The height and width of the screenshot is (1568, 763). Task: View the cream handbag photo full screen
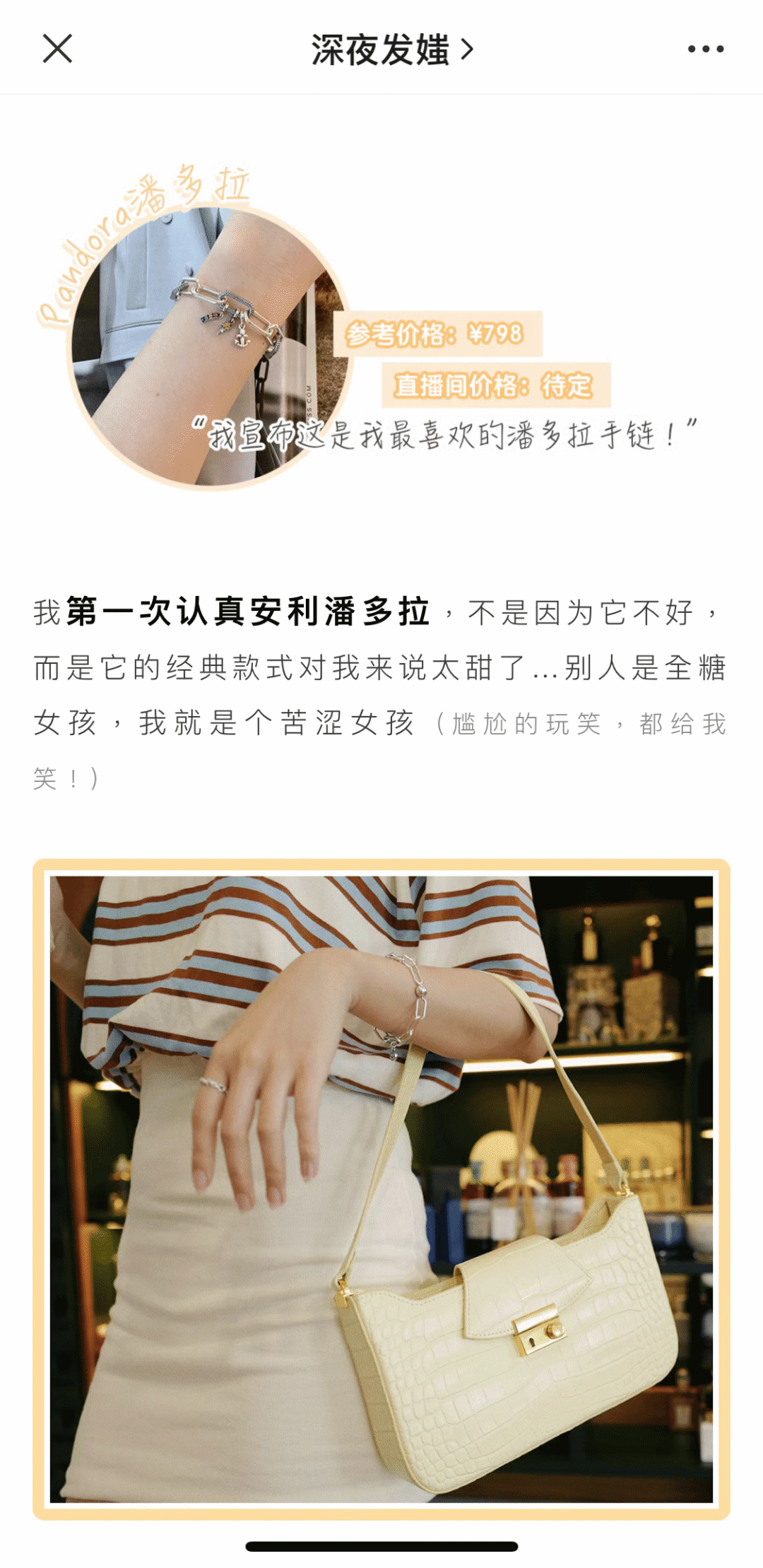[381, 1189]
